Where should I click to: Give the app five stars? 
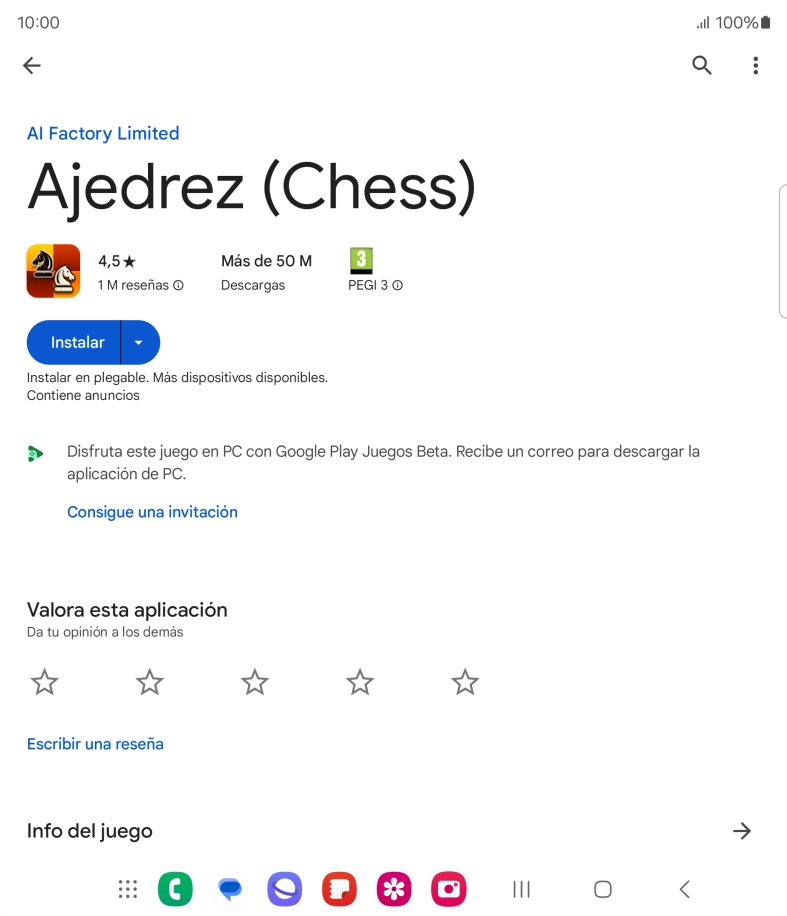click(x=465, y=683)
